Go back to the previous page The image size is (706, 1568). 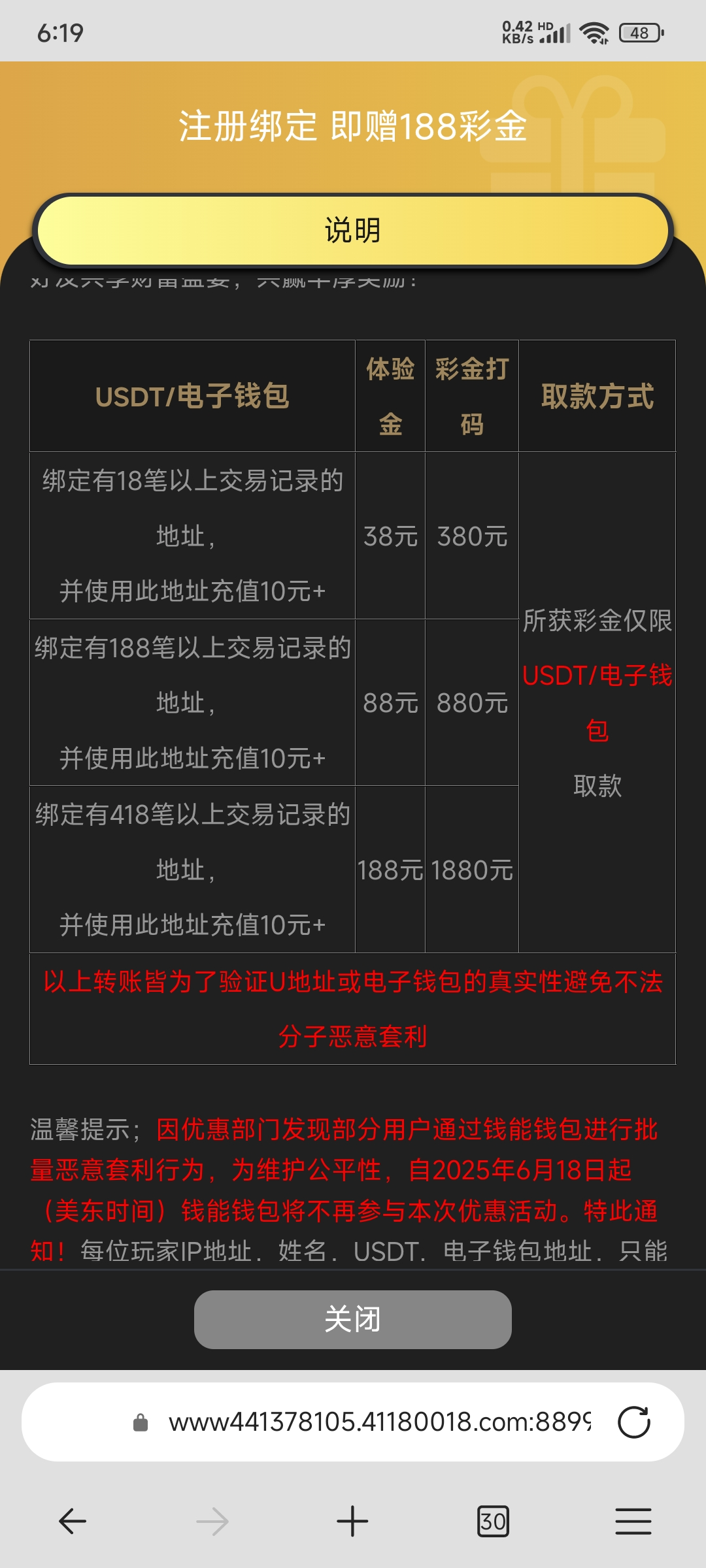click(73, 1522)
